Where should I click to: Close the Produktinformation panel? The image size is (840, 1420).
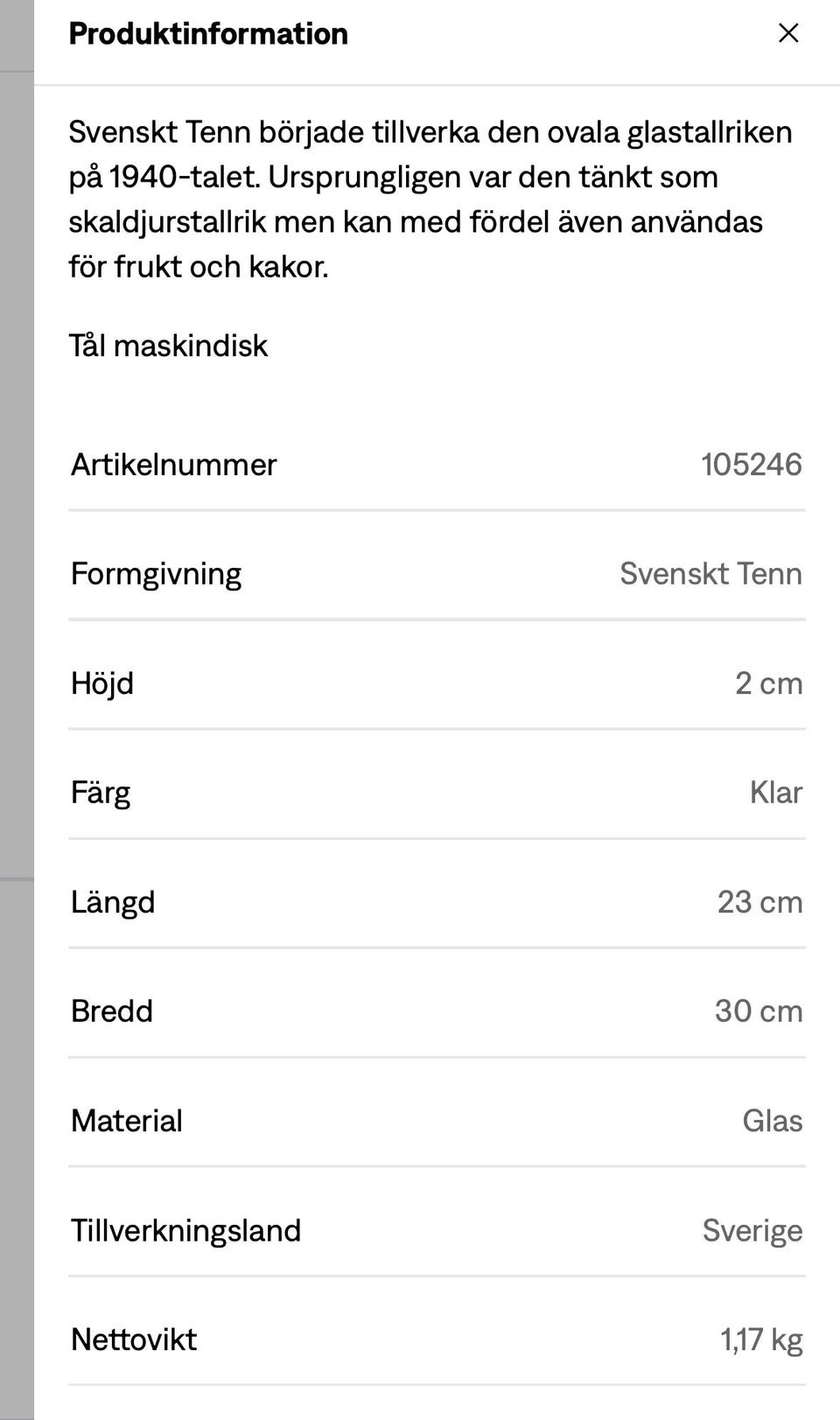pyautogui.click(x=788, y=33)
